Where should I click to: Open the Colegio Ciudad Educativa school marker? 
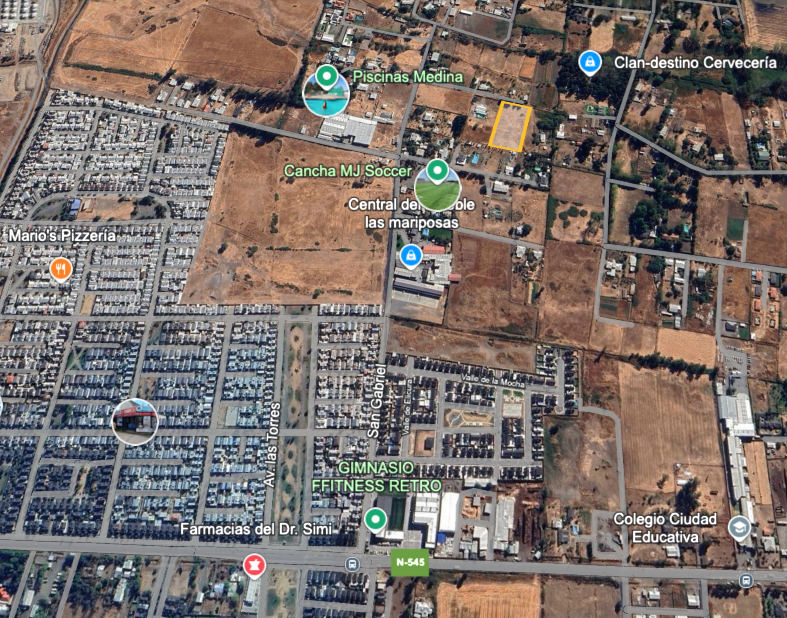pyautogui.click(x=740, y=528)
